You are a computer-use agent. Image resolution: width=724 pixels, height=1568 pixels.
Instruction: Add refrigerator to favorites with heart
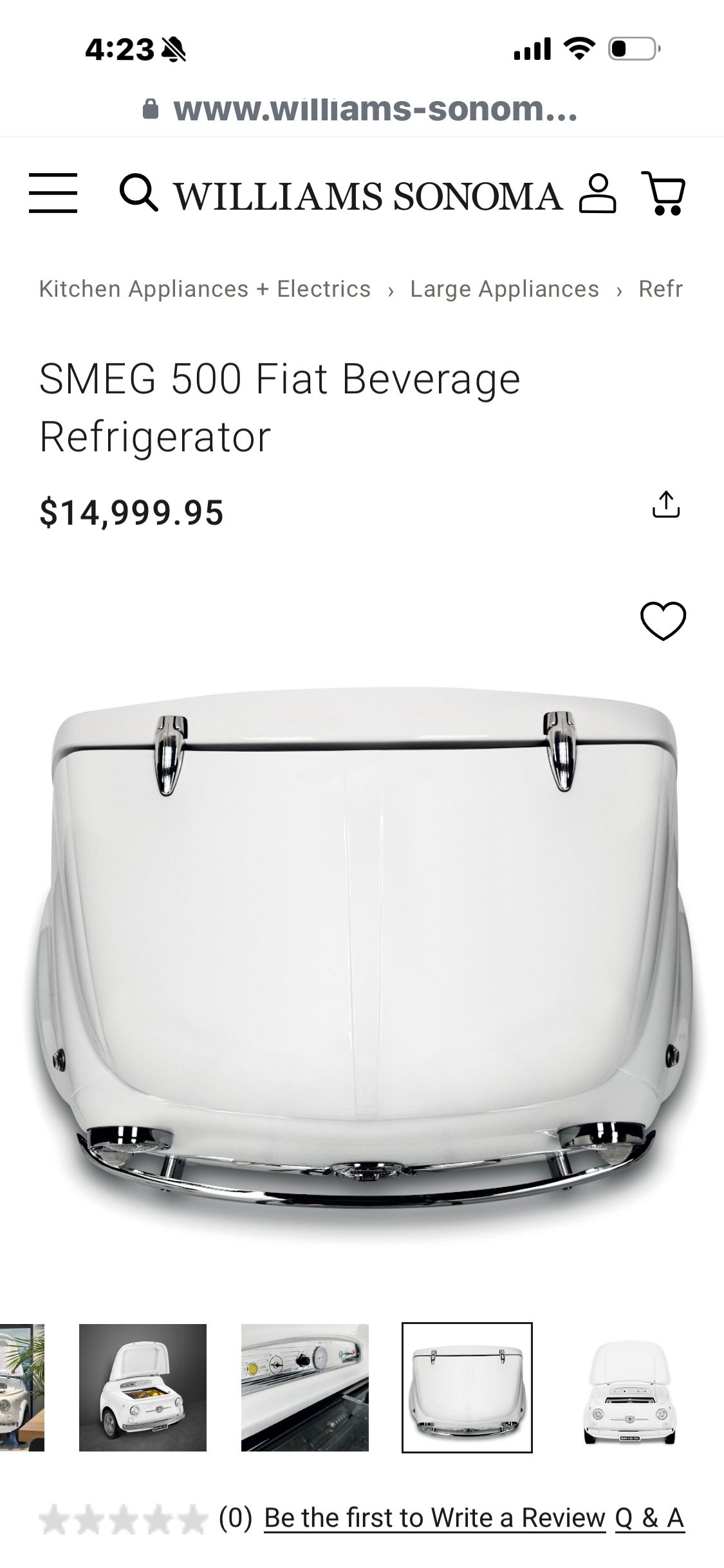[663, 621]
